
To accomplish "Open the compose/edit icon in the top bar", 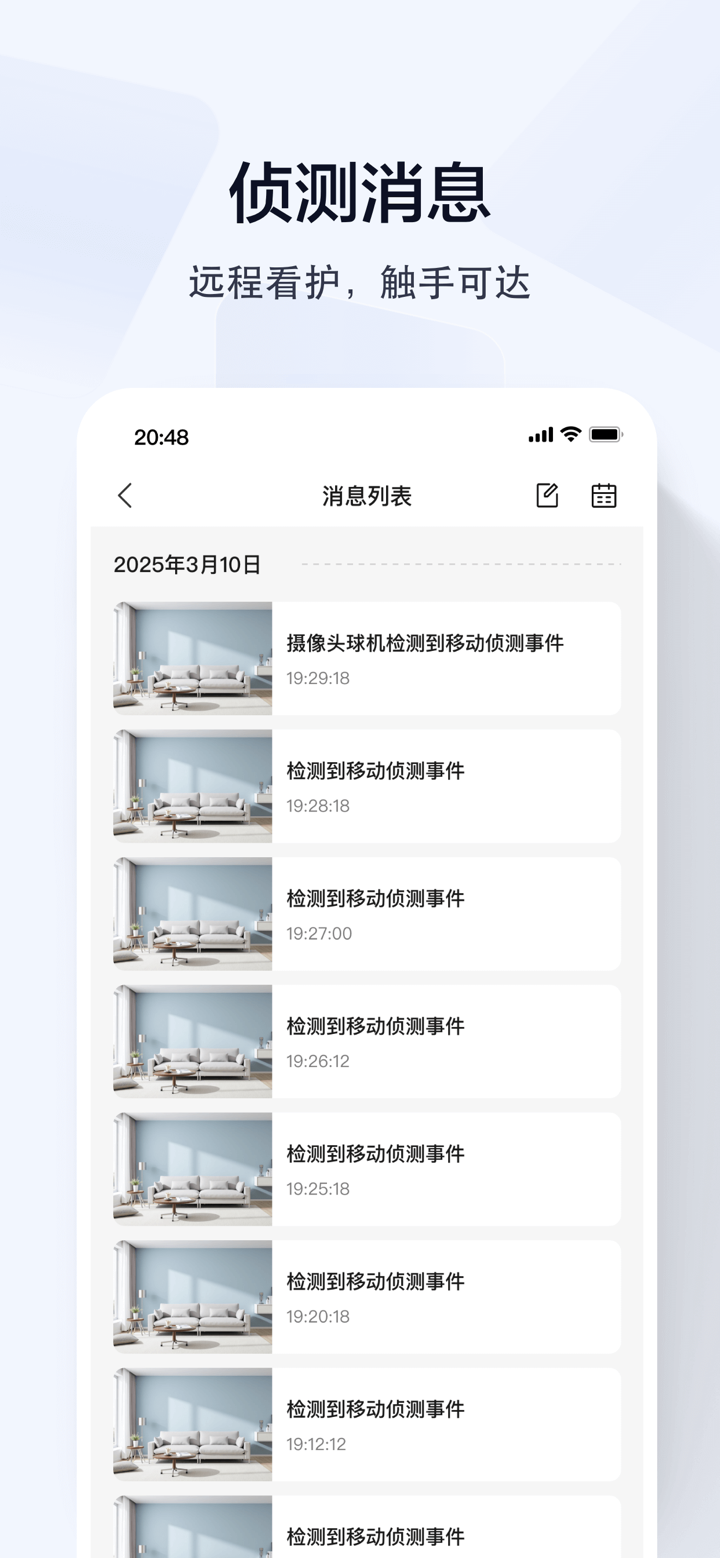I will coord(546,495).
